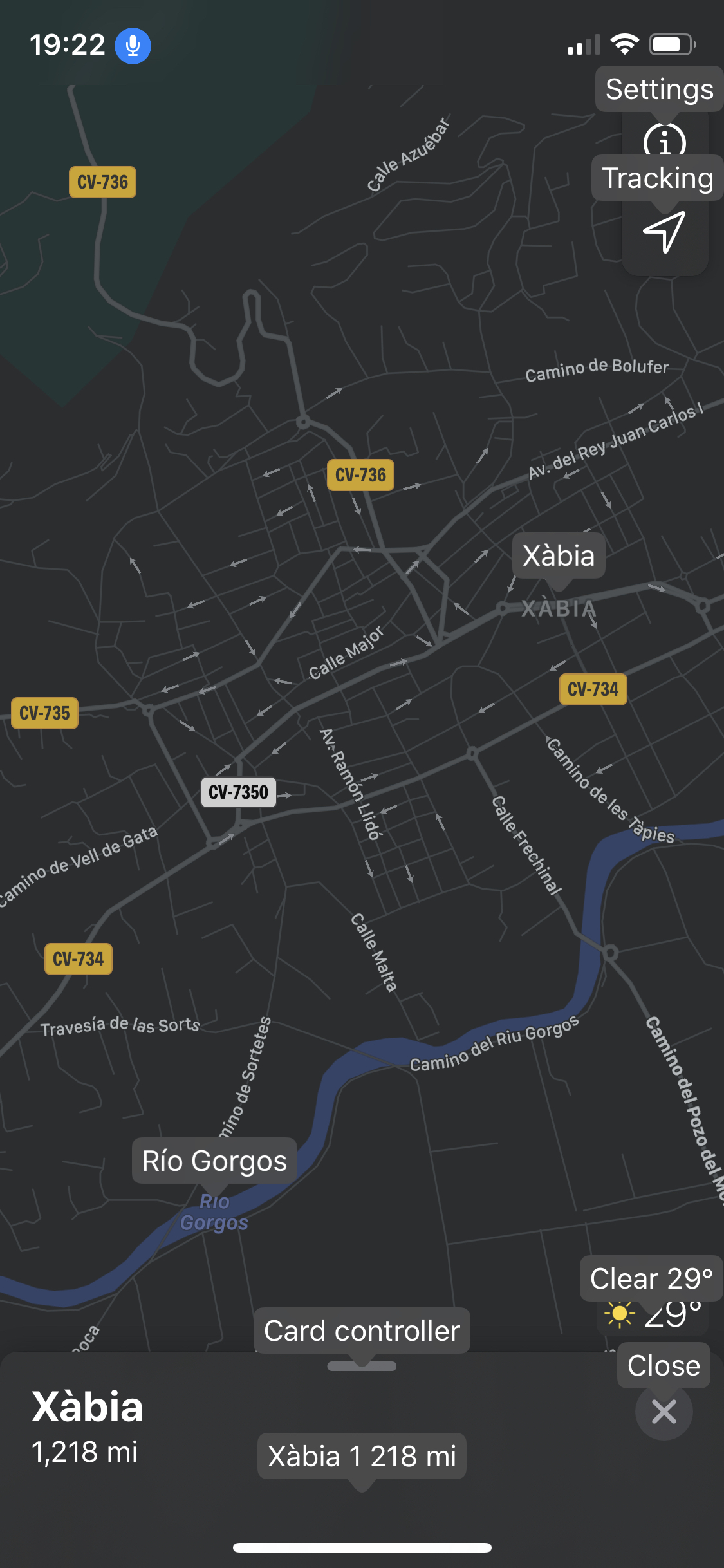Select the Río Gorgos map label

point(214,1212)
